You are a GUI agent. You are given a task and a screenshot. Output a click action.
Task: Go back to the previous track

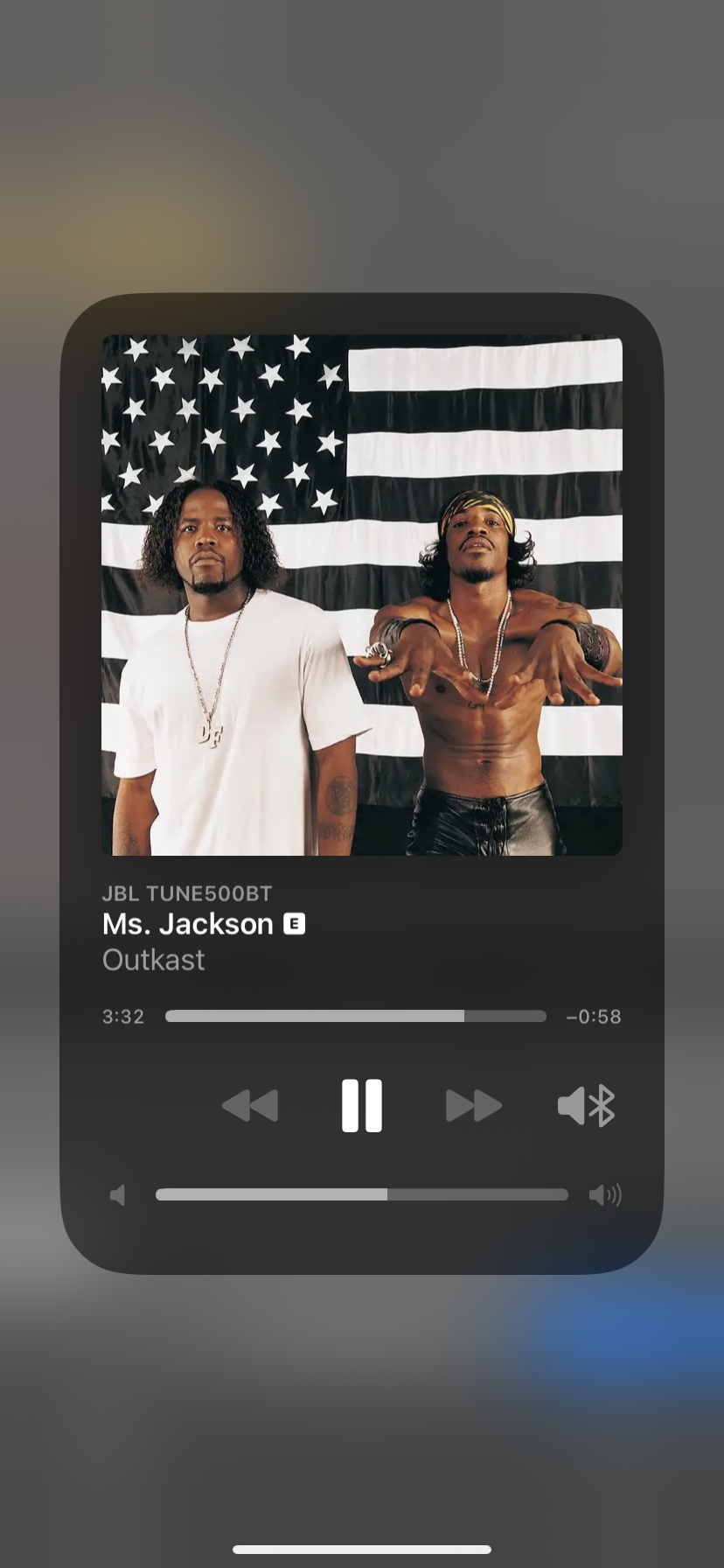point(250,1105)
